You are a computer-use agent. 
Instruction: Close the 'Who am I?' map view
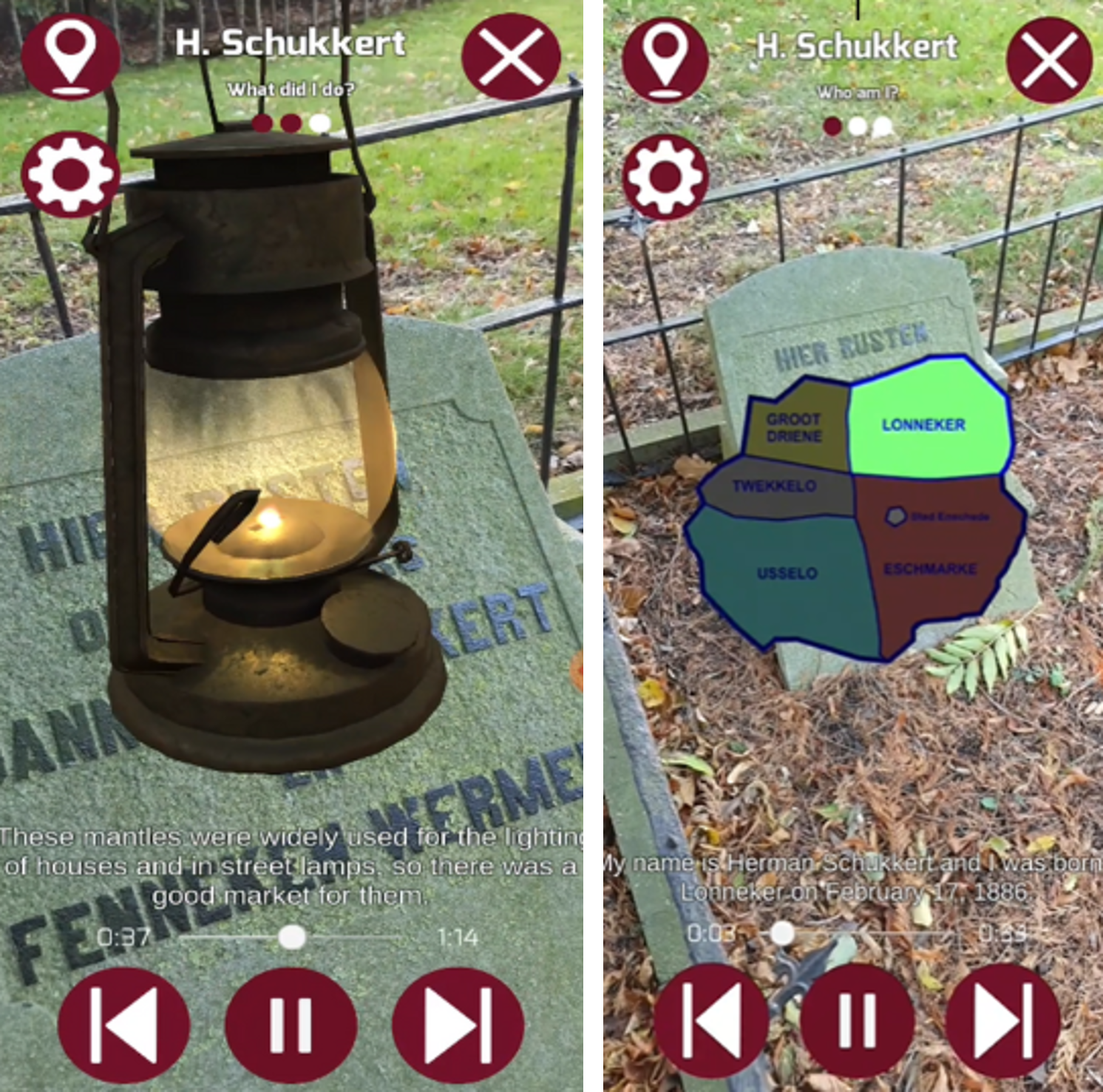pos(1049,60)
